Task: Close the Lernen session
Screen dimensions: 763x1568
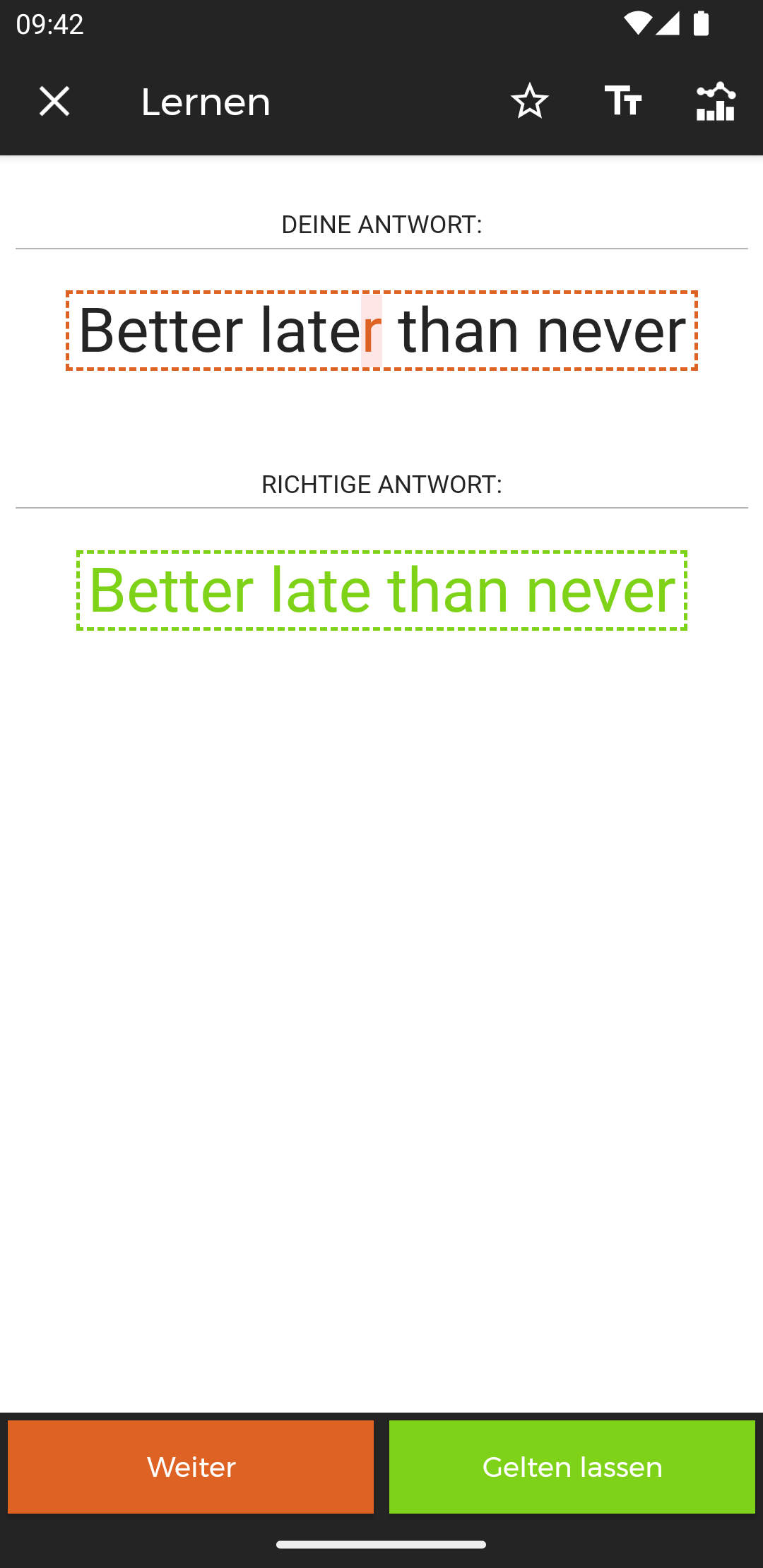Action: pyautogui.click(x=54, y=102)
